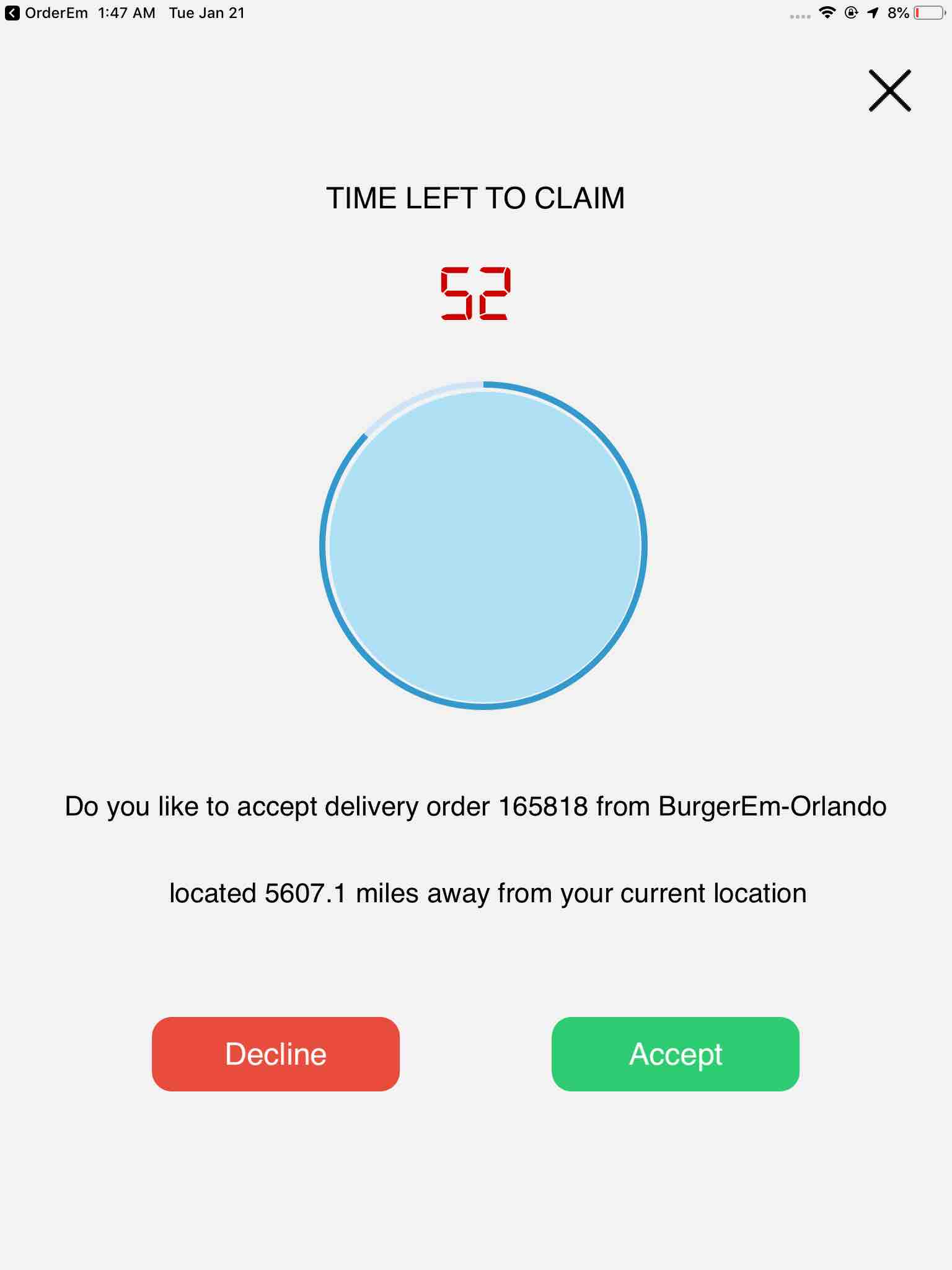Close the delivery claim screen

click(x=889, y=91)
